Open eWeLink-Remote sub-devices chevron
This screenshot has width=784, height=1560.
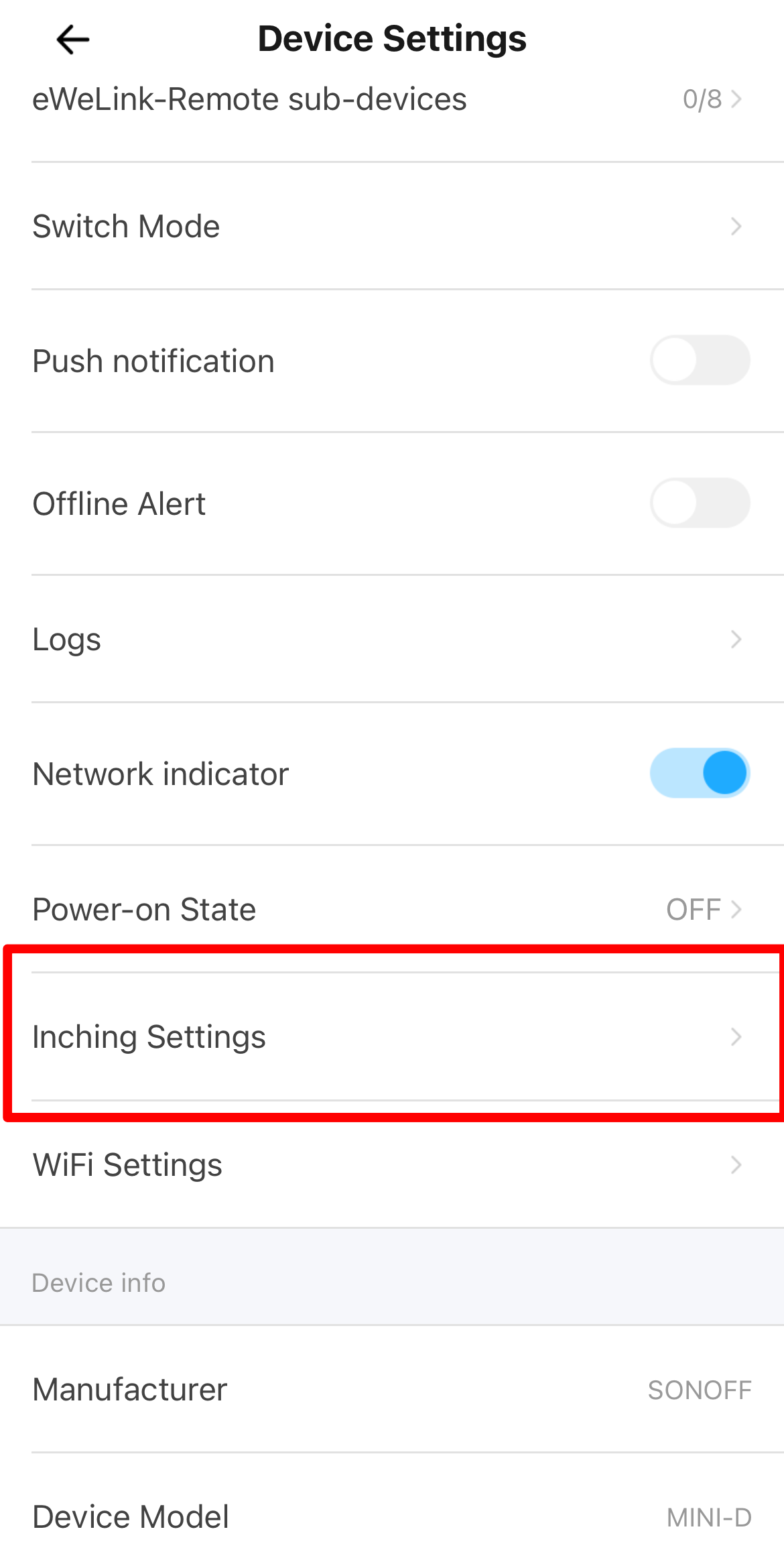[x=736, y=99]
